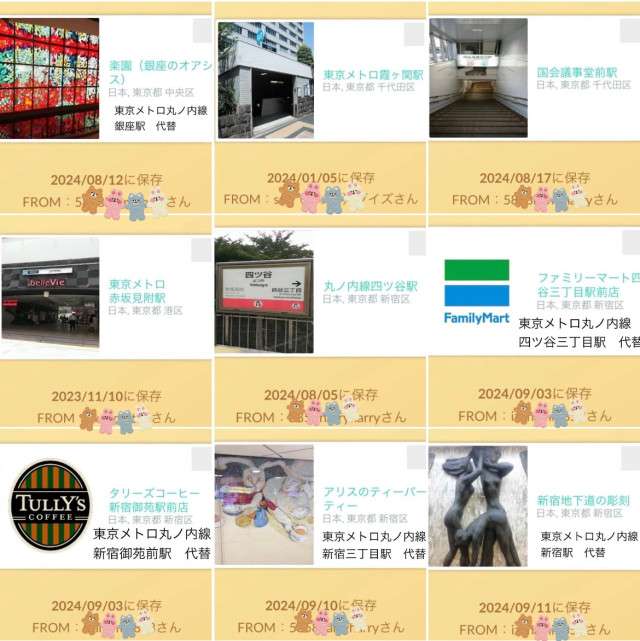The image size is (640, 641).
Task: Check the box on 新宿地下道の彫刻 card
Action: coord(628,455)
